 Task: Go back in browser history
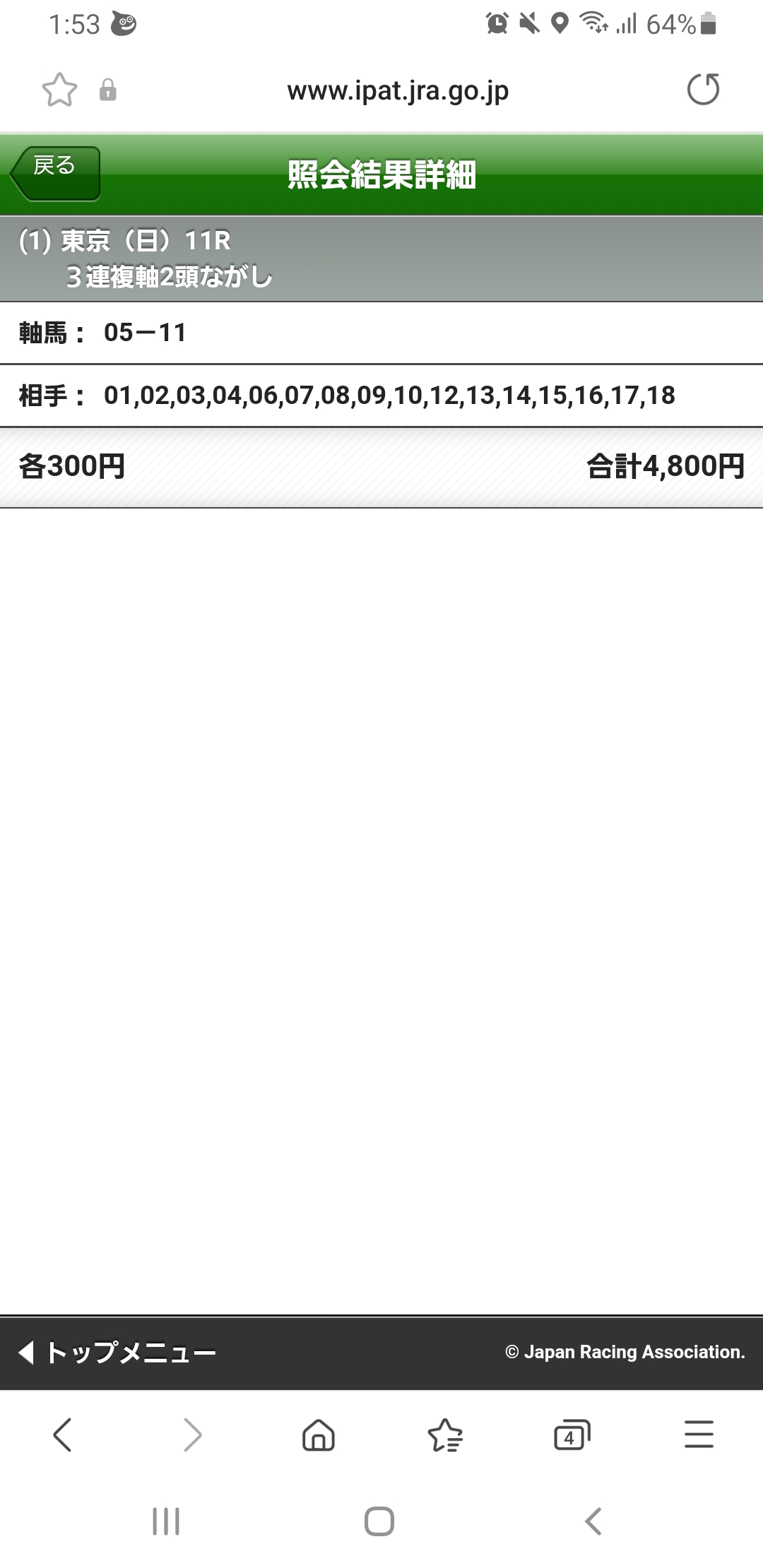pos(63,1435)
